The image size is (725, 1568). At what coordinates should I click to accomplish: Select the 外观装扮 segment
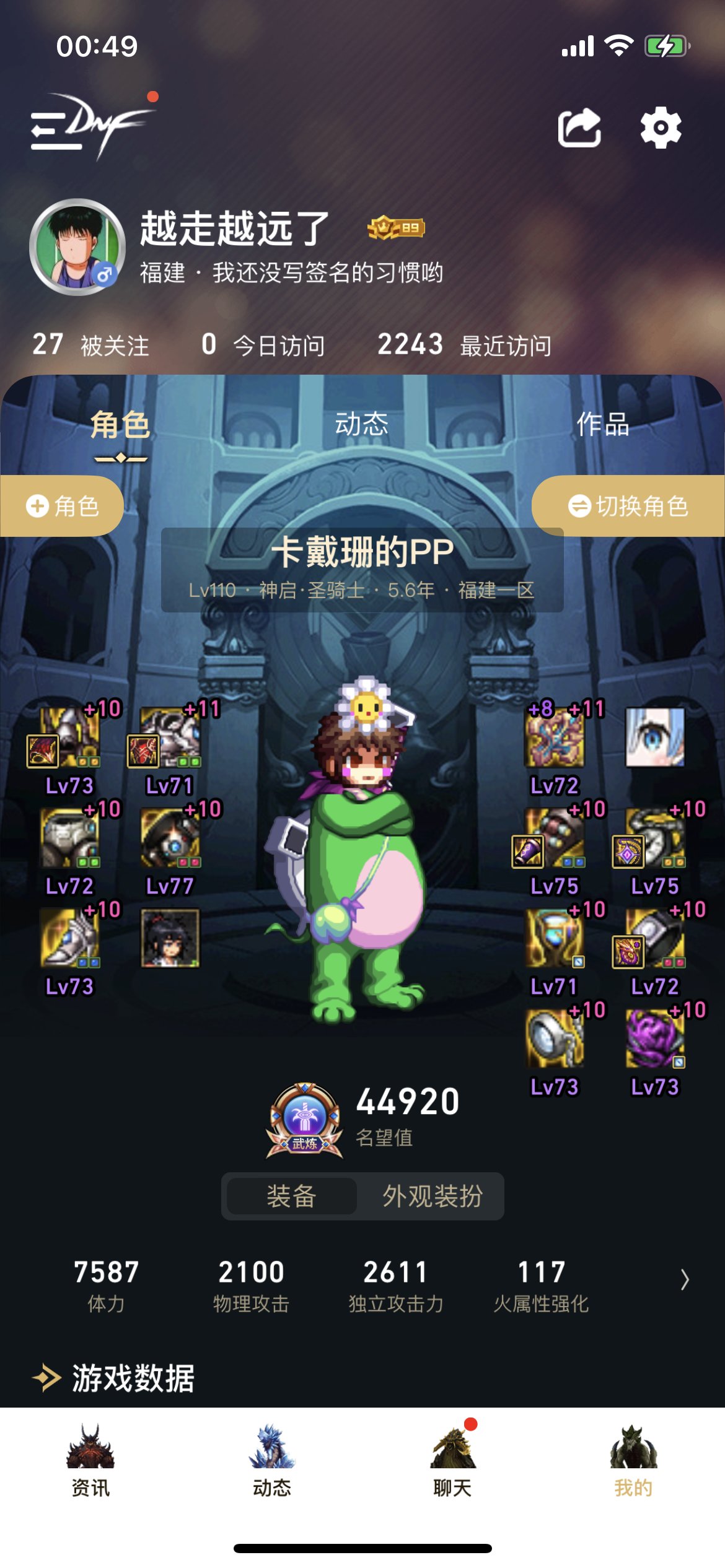point(432,1196)
